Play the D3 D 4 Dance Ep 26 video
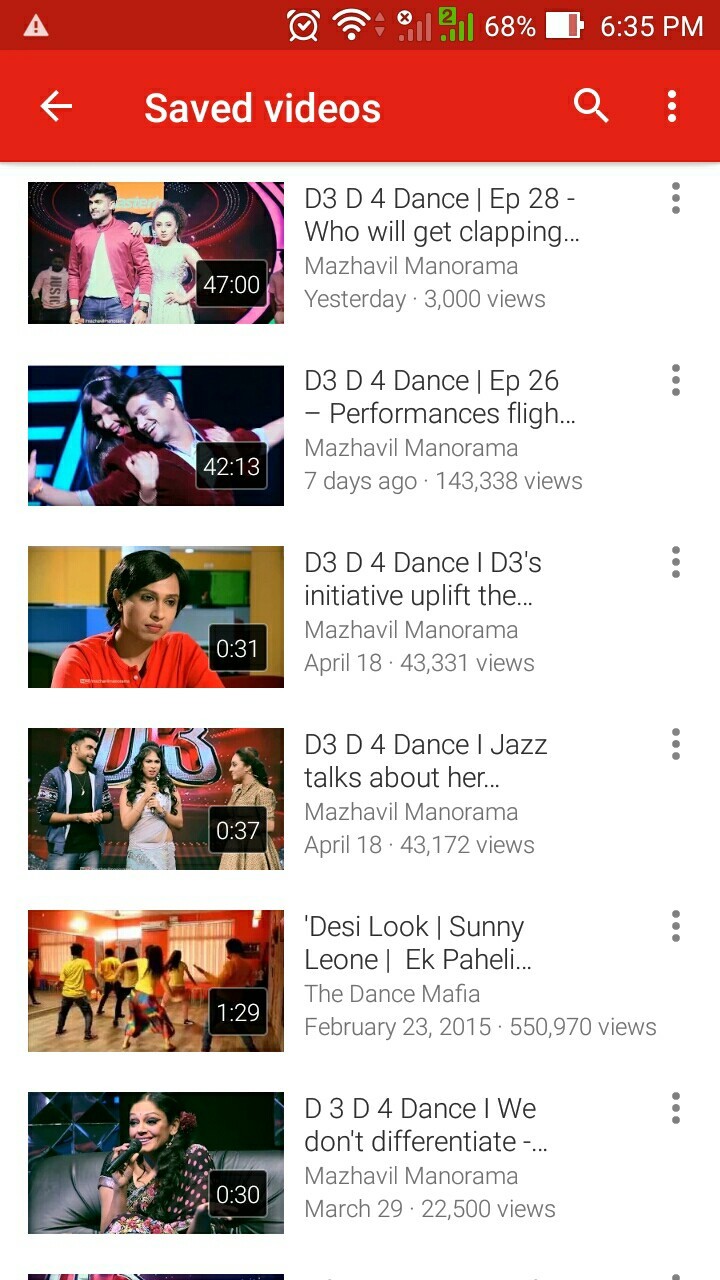The width and height of the screenshot is (720, 1280). tap(156, 435)
